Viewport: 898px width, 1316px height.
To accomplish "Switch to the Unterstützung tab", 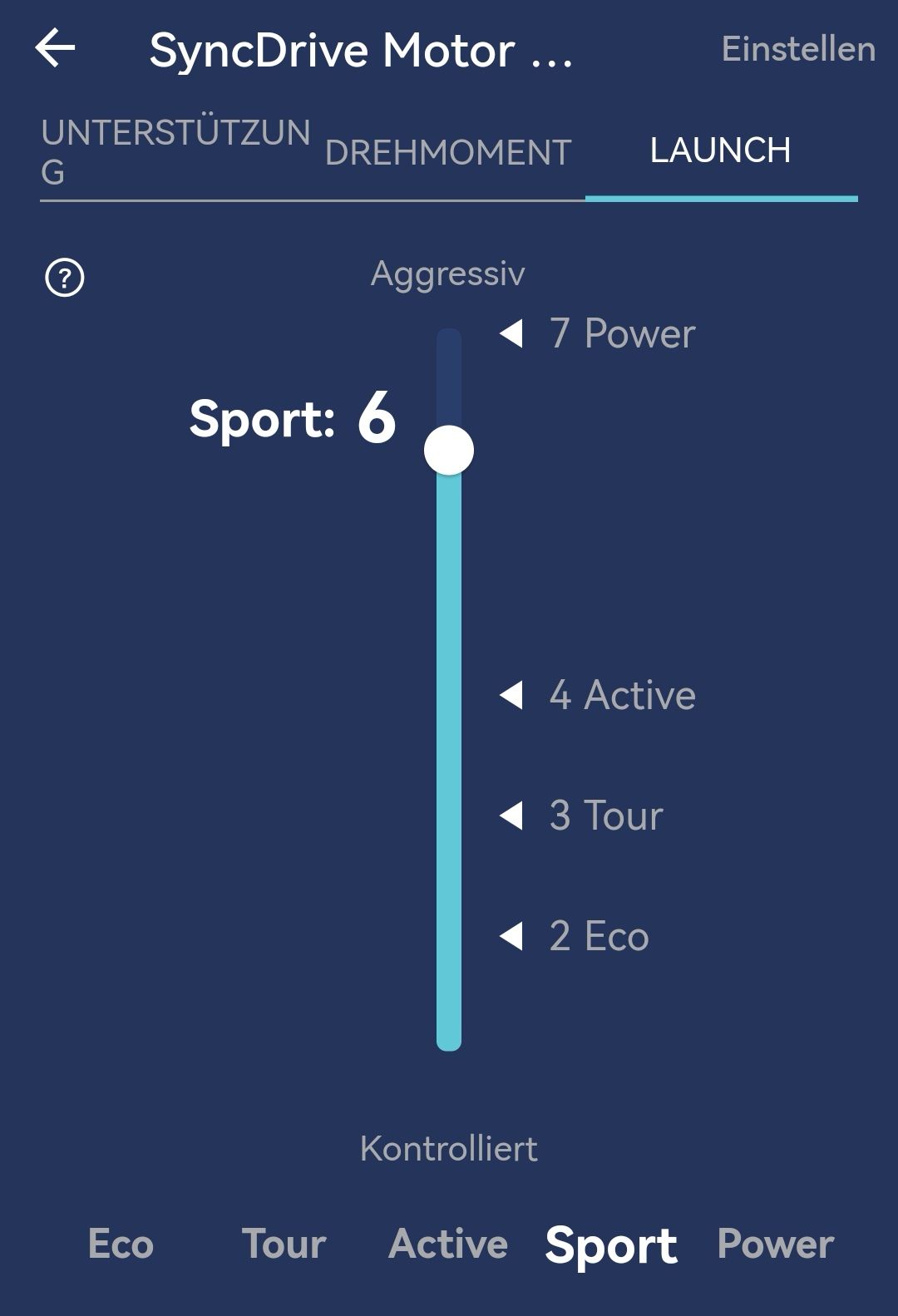I will (175, 152).
